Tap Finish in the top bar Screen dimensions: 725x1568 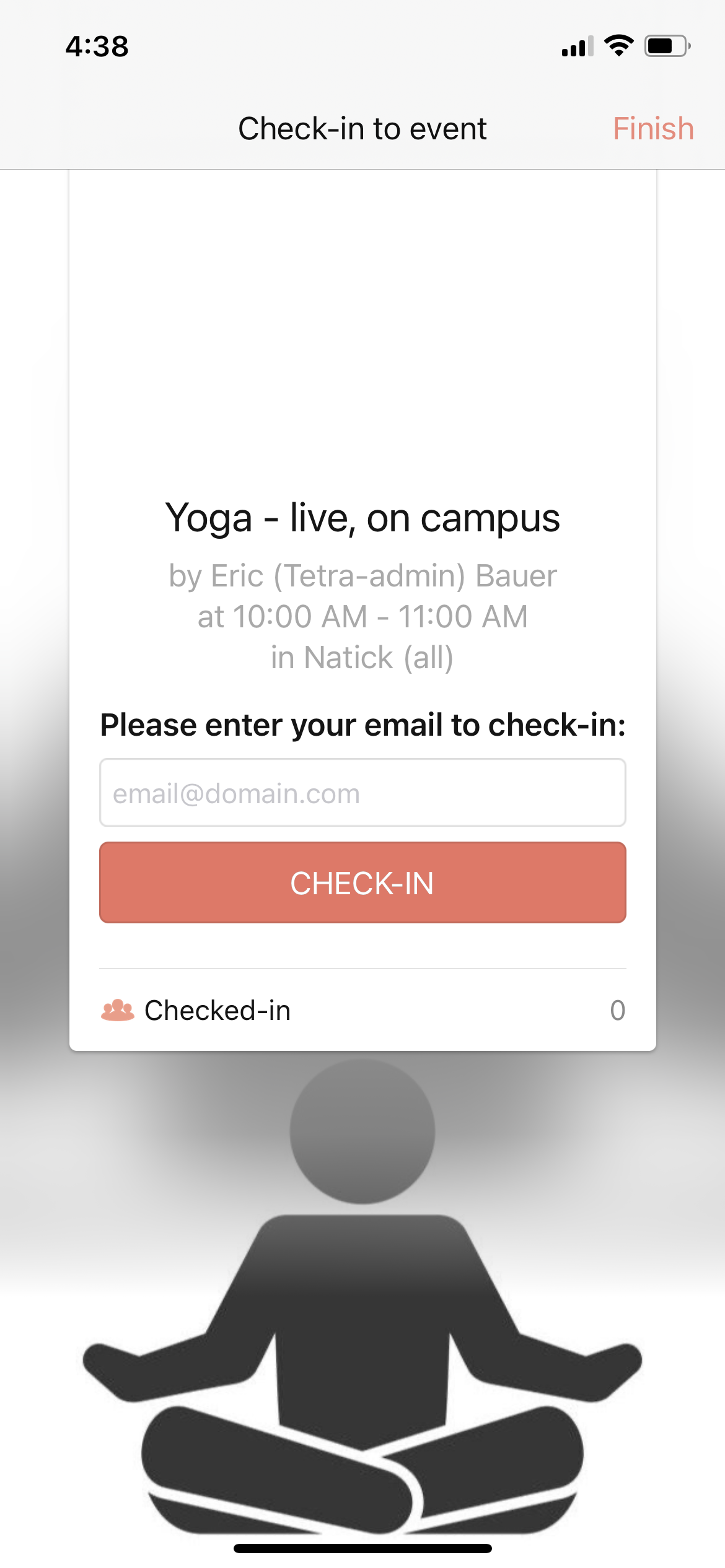click(653, 129)
